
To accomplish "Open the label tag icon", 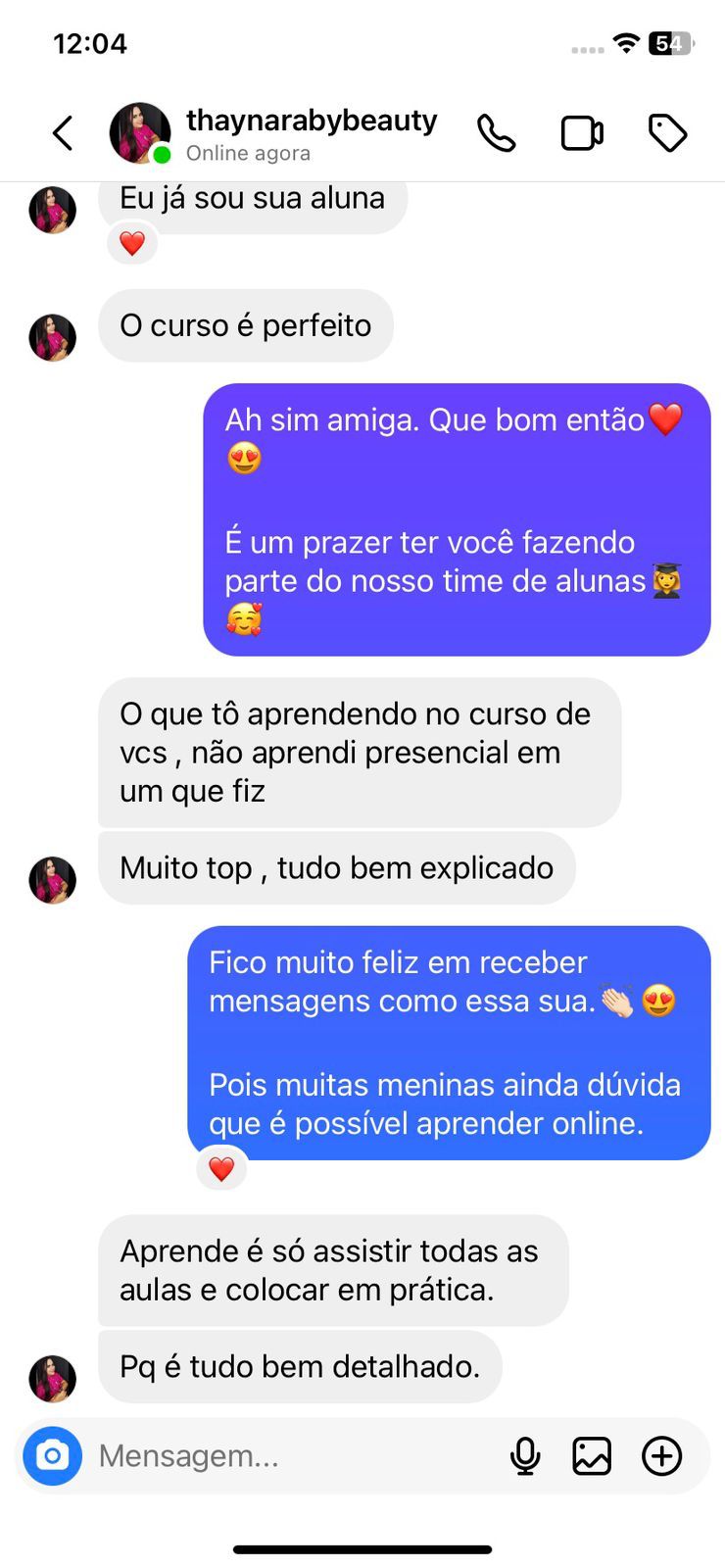I will (667, 133).
